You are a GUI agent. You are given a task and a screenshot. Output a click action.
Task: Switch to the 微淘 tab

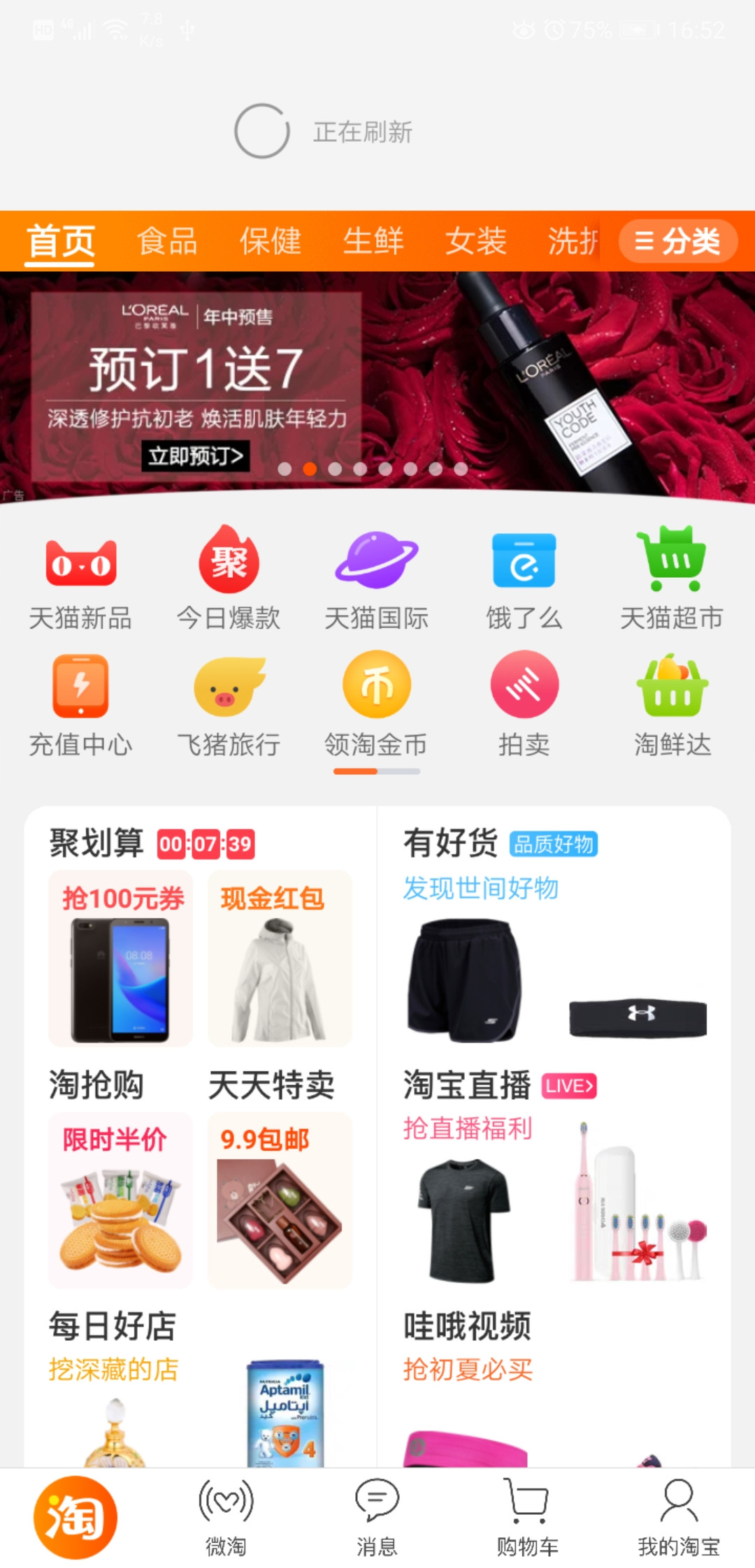pos(226,1518)
